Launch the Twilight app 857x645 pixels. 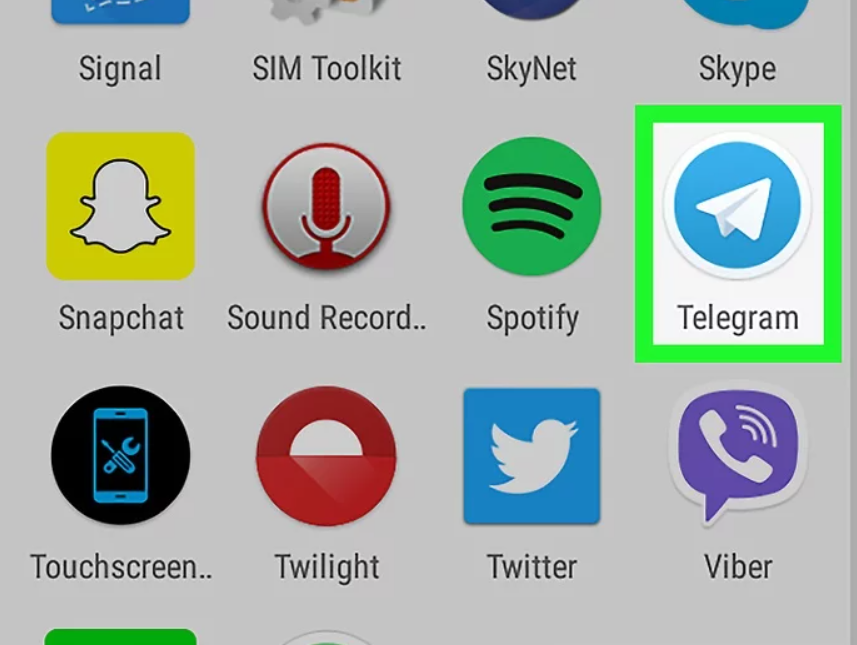click(326, 455)
